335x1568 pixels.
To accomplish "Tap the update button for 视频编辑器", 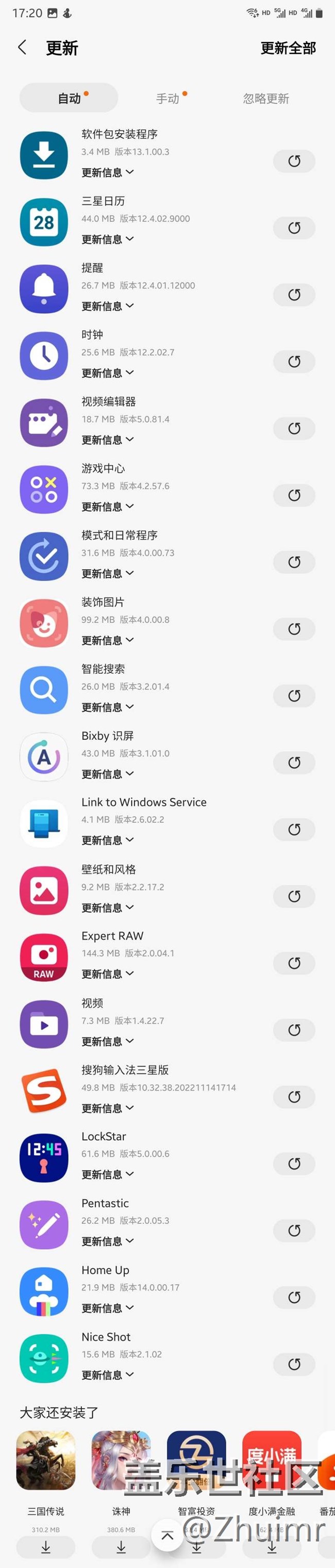I will point(294,429).
